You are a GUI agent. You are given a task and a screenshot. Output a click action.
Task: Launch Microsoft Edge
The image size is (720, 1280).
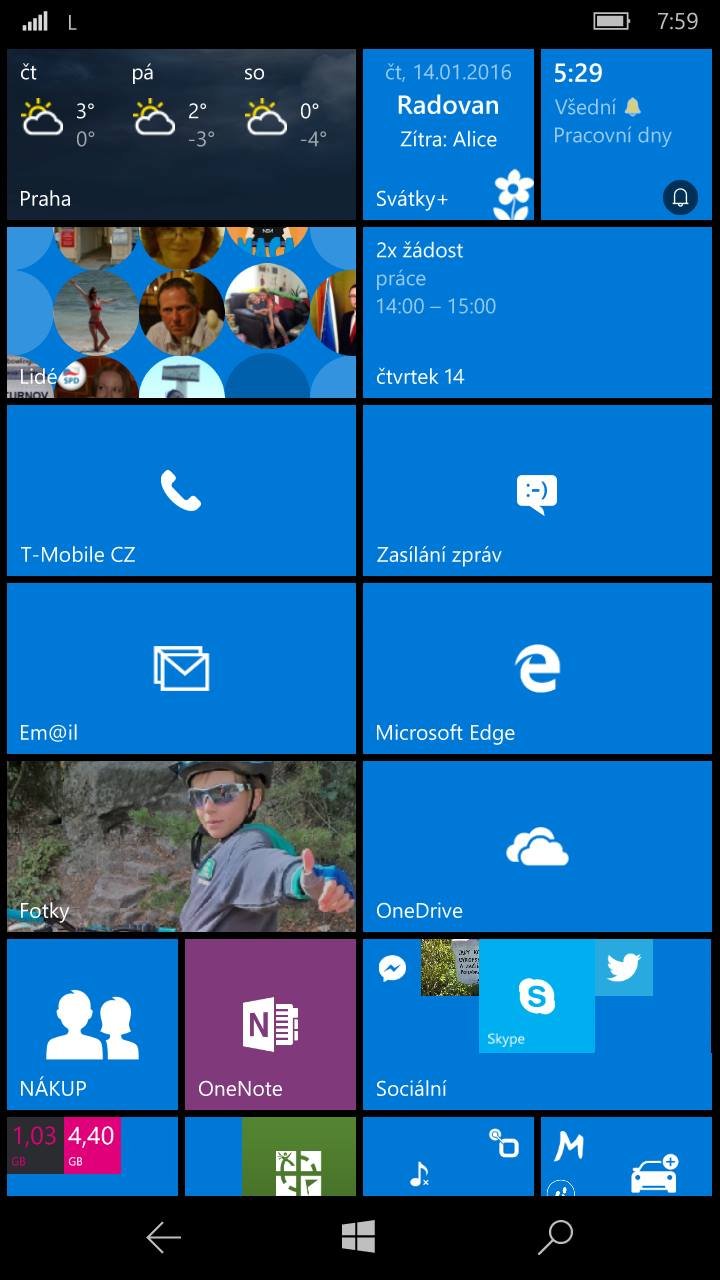point(537,668)
